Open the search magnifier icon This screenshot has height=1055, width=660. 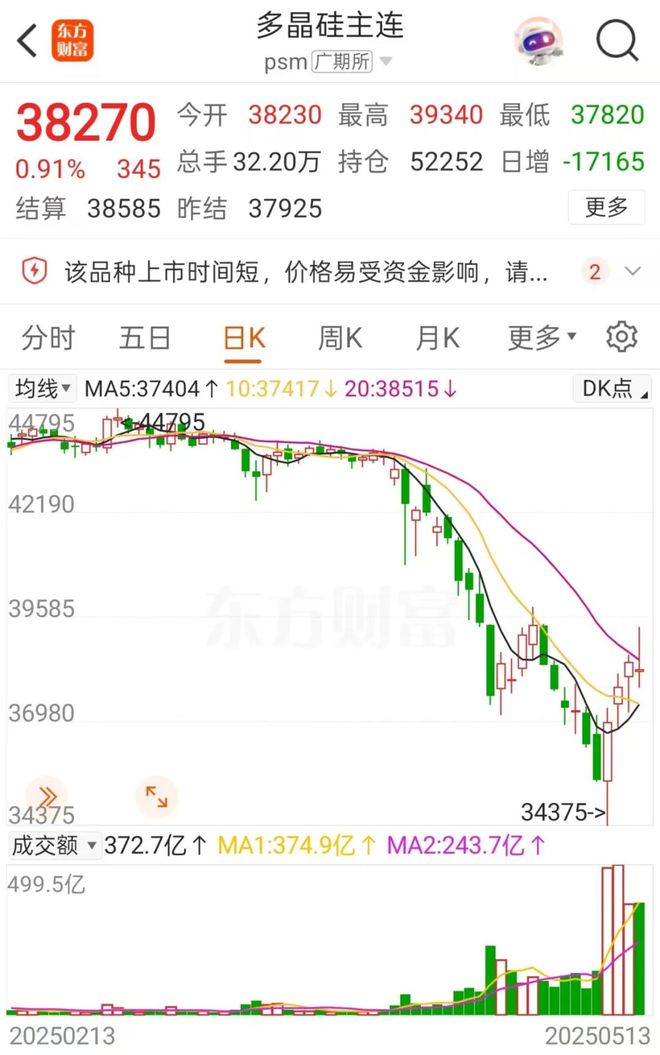pyautogui.click(x=617, y=41)
